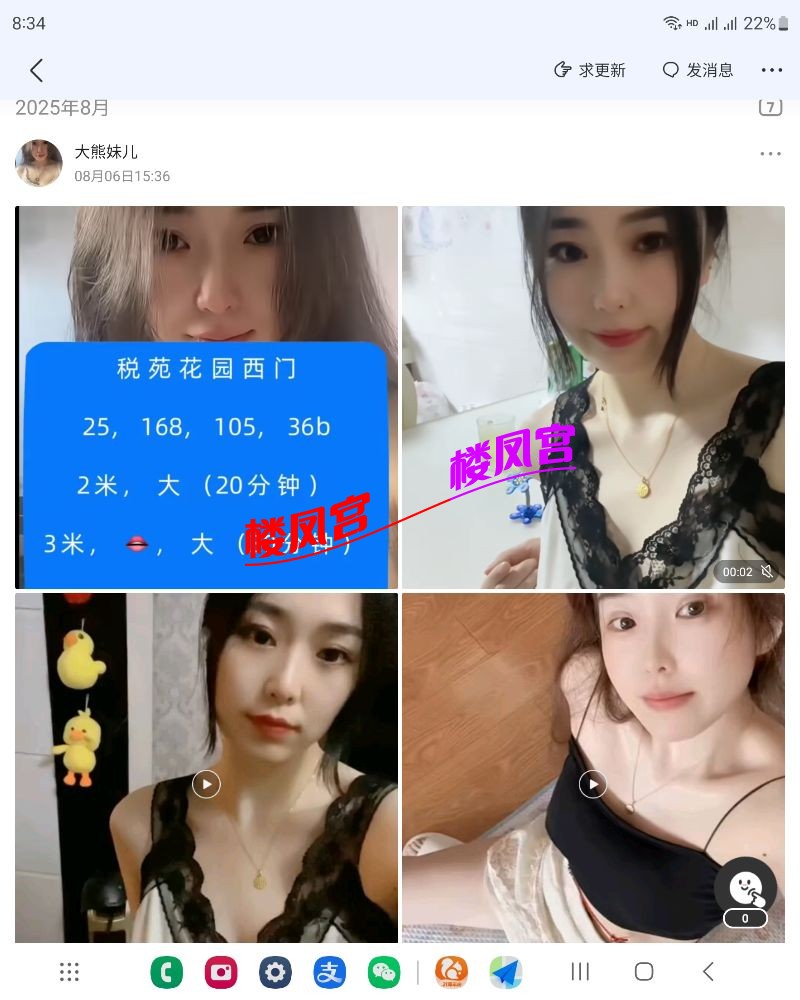Launch WeChat from the taskbar

[x=384, y=972]
